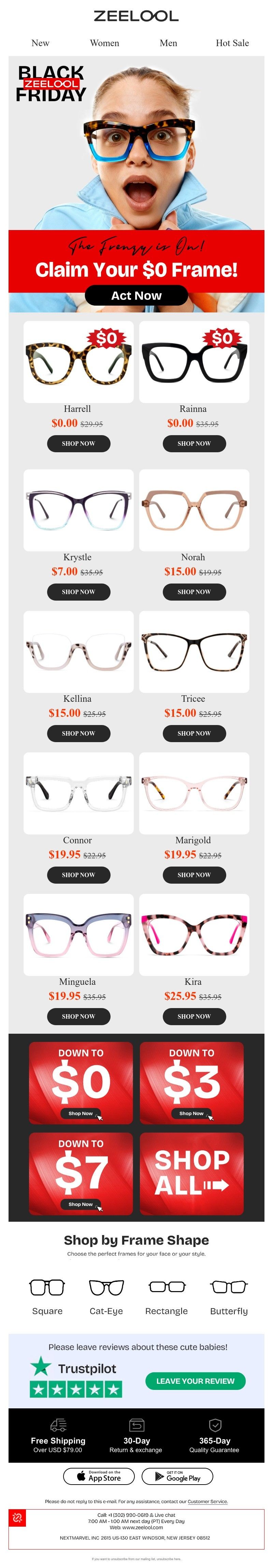Viewport: 273px width, 1568px height.
Task: Tap Shop Now under Norah glasses
Action: (194, 592)
